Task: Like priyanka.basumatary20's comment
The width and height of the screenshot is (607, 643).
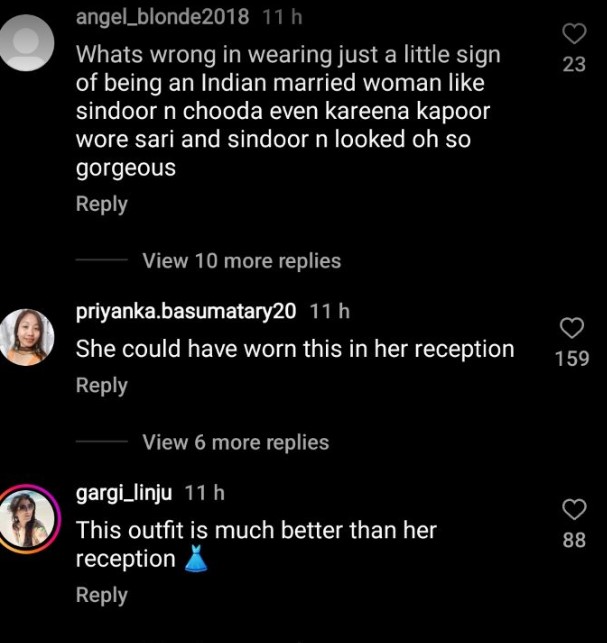Action: point(571,328)
